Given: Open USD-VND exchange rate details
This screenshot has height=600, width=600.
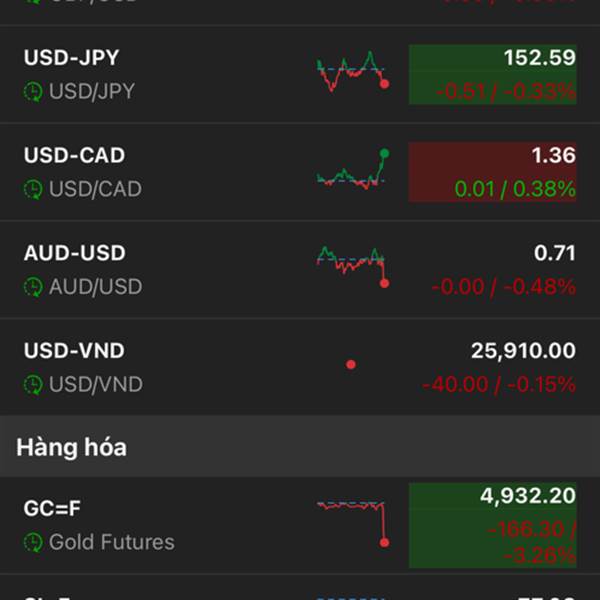Looking at the screenshot, I should tap(150, 367).
